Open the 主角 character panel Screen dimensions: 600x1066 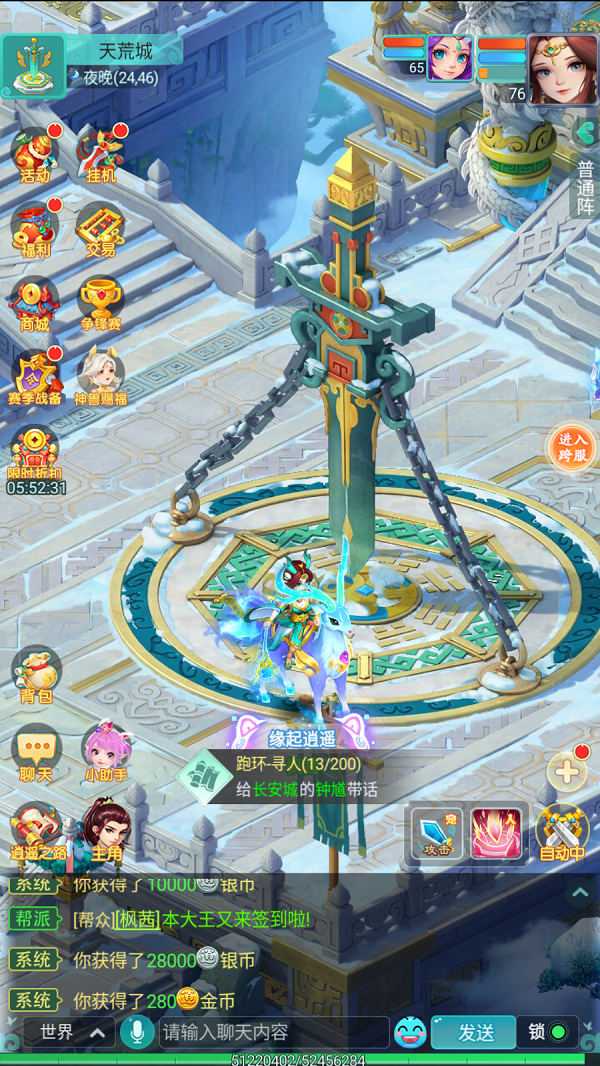click(106, 832)
